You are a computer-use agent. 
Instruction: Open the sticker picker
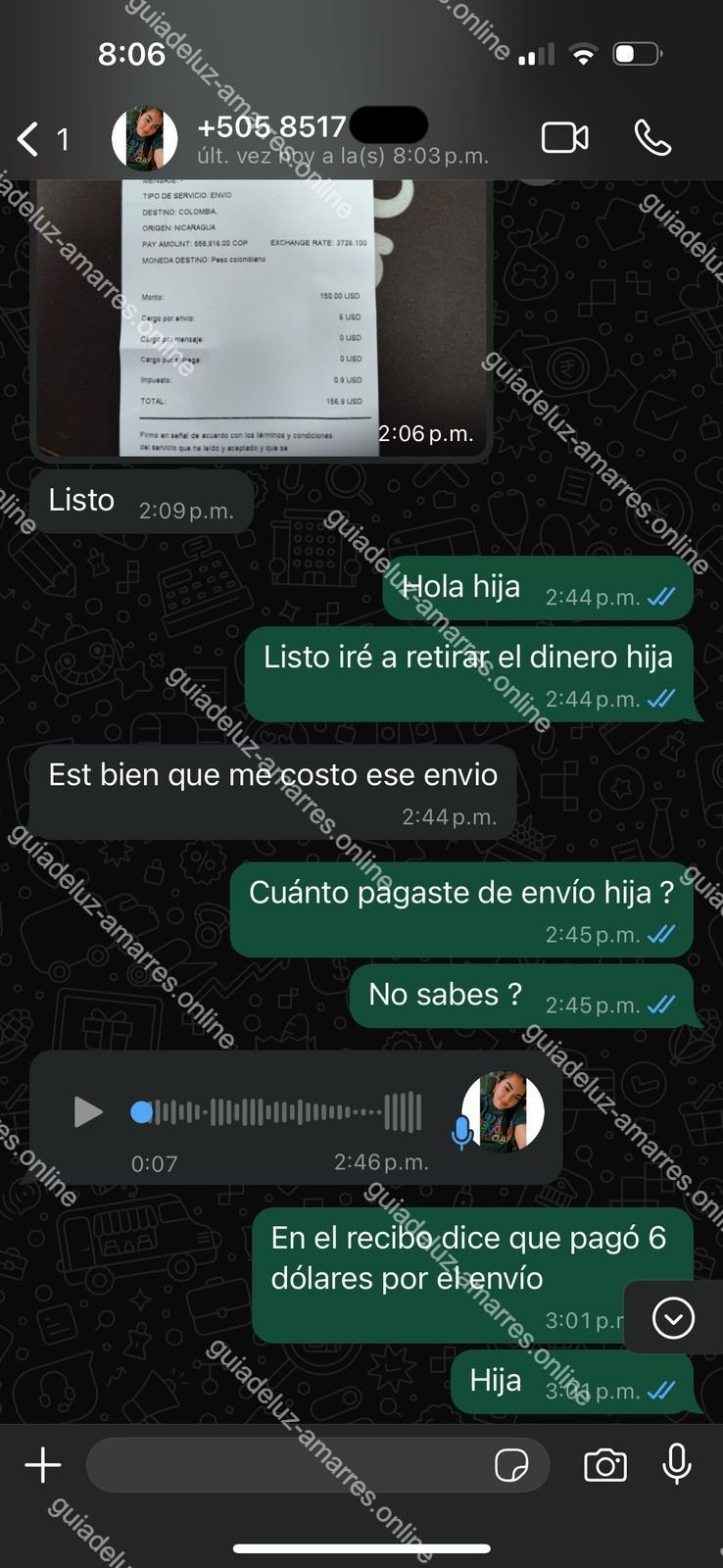coord(511,1465)
